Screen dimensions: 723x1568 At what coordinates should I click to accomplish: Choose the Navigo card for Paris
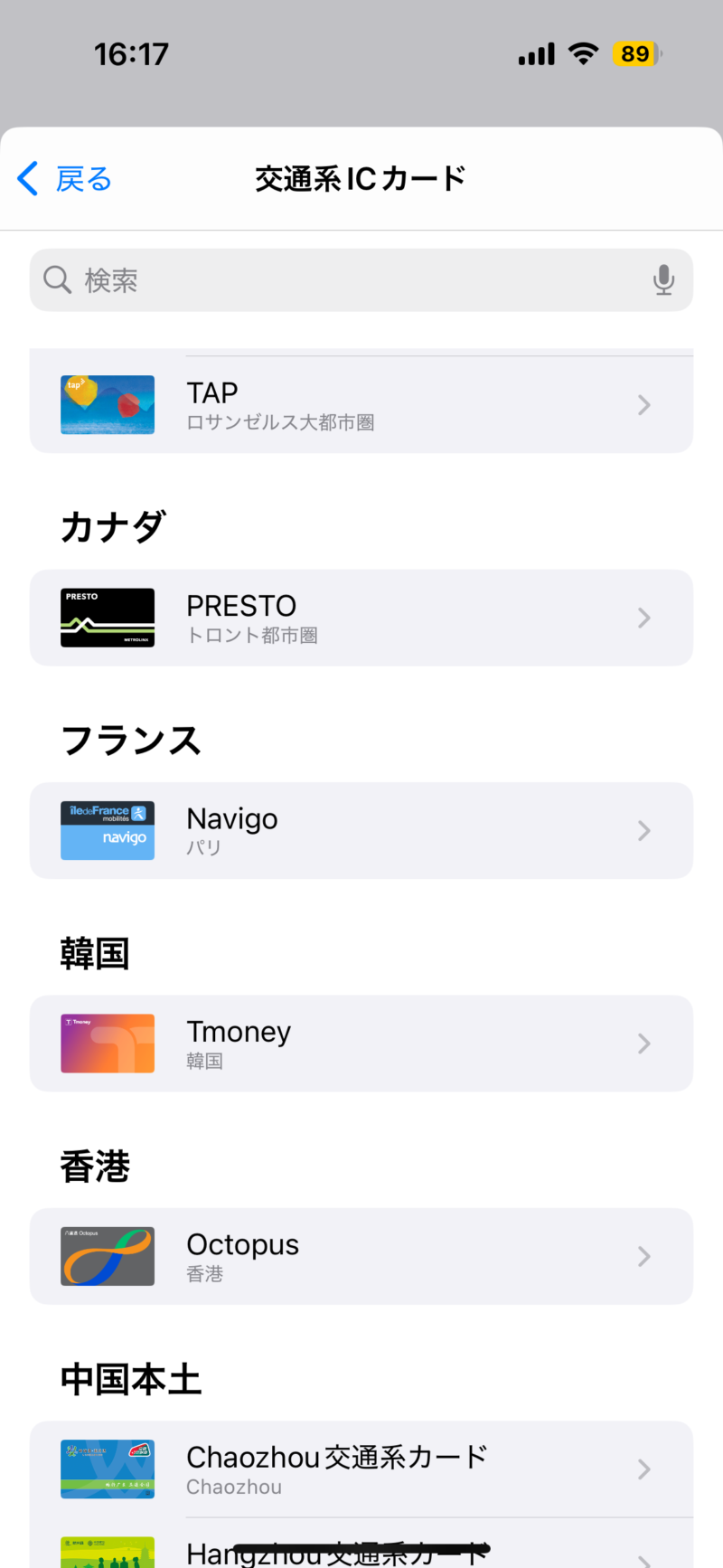[x=361, y=831]
